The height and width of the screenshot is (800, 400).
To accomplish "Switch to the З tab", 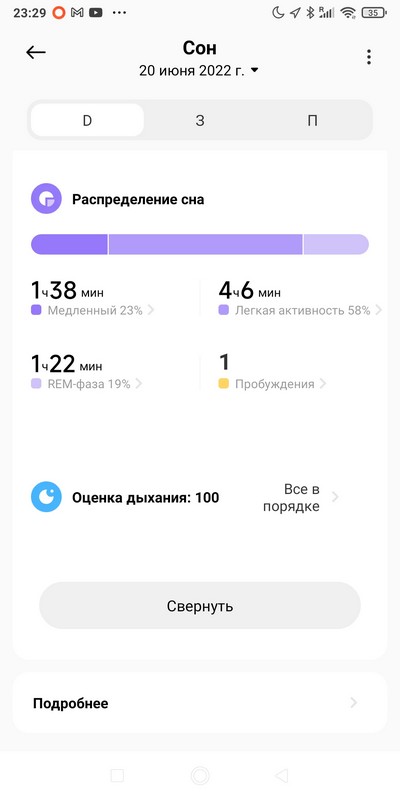I will coord(200,120).
